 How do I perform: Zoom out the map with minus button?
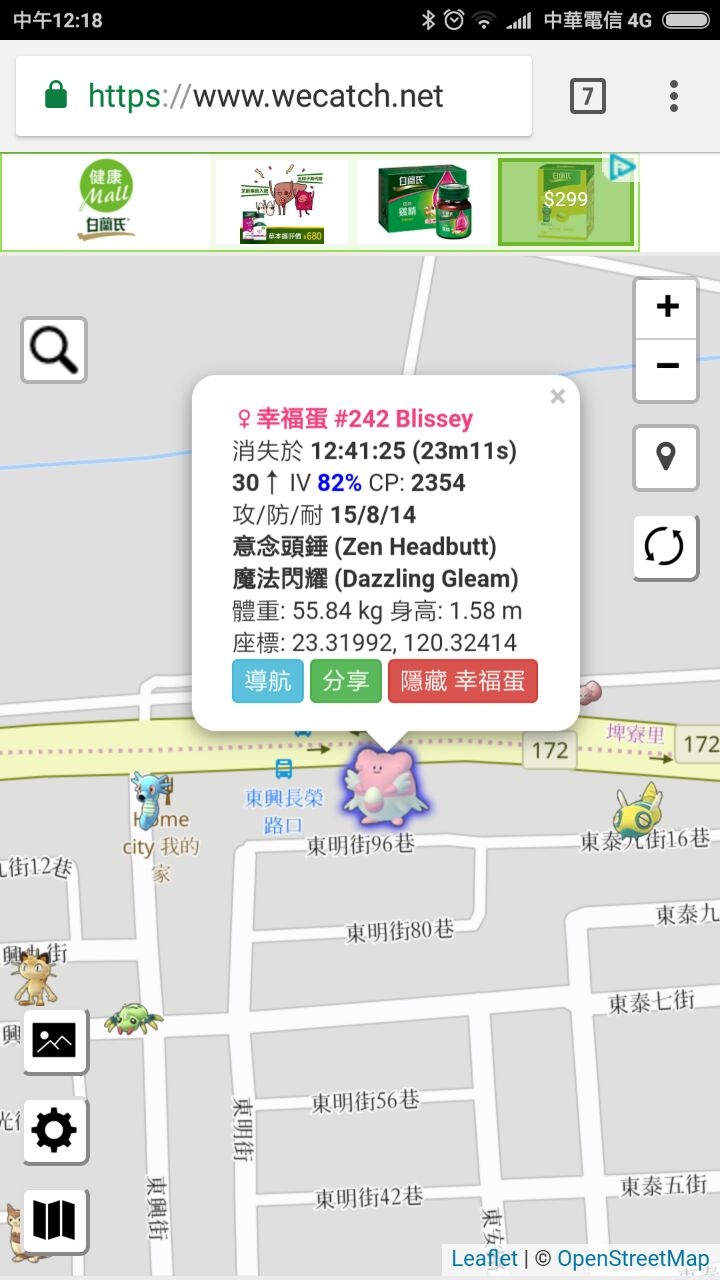point(666,366)
